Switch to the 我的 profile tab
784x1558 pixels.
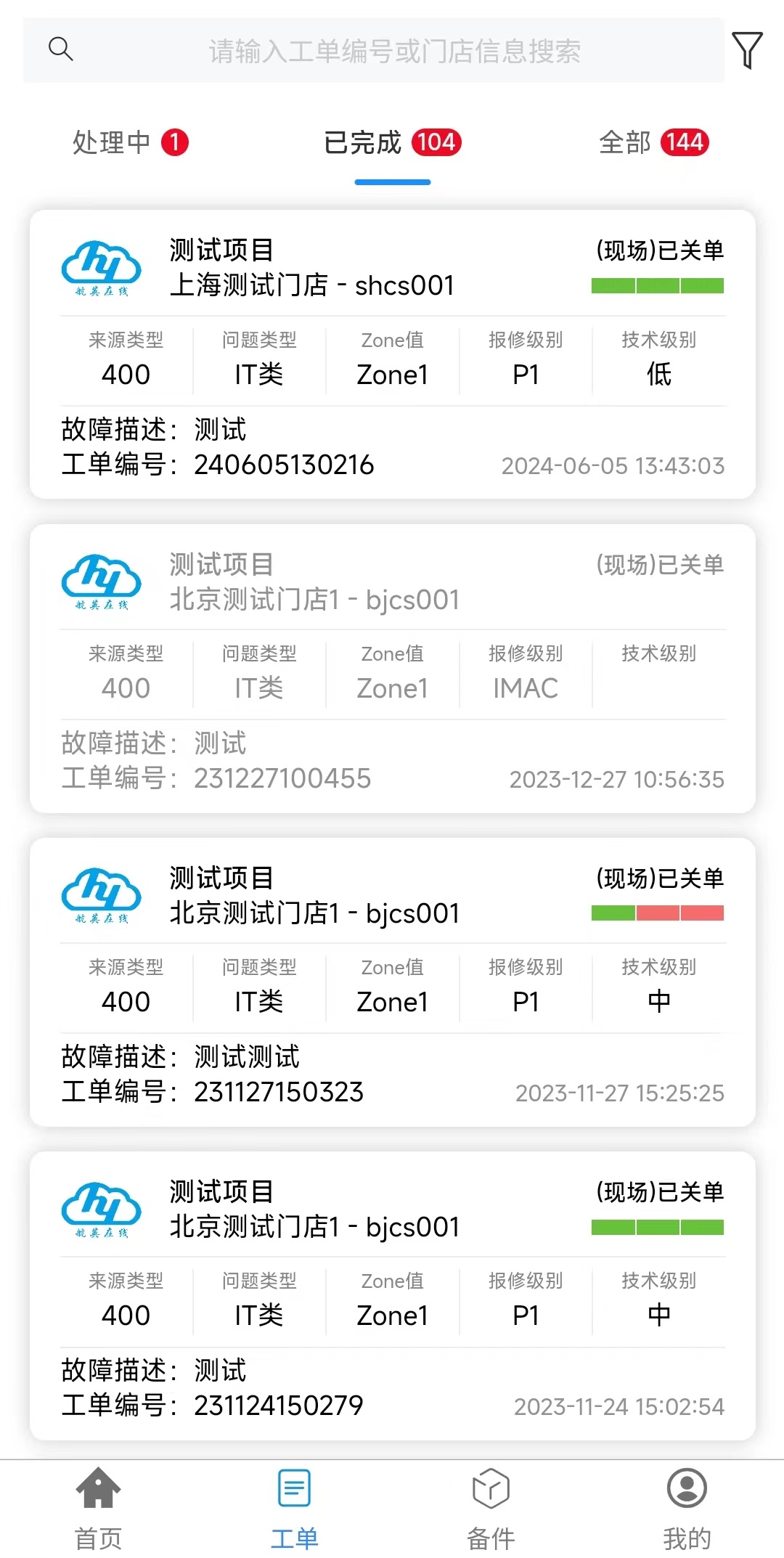(x=686, y=1509)
